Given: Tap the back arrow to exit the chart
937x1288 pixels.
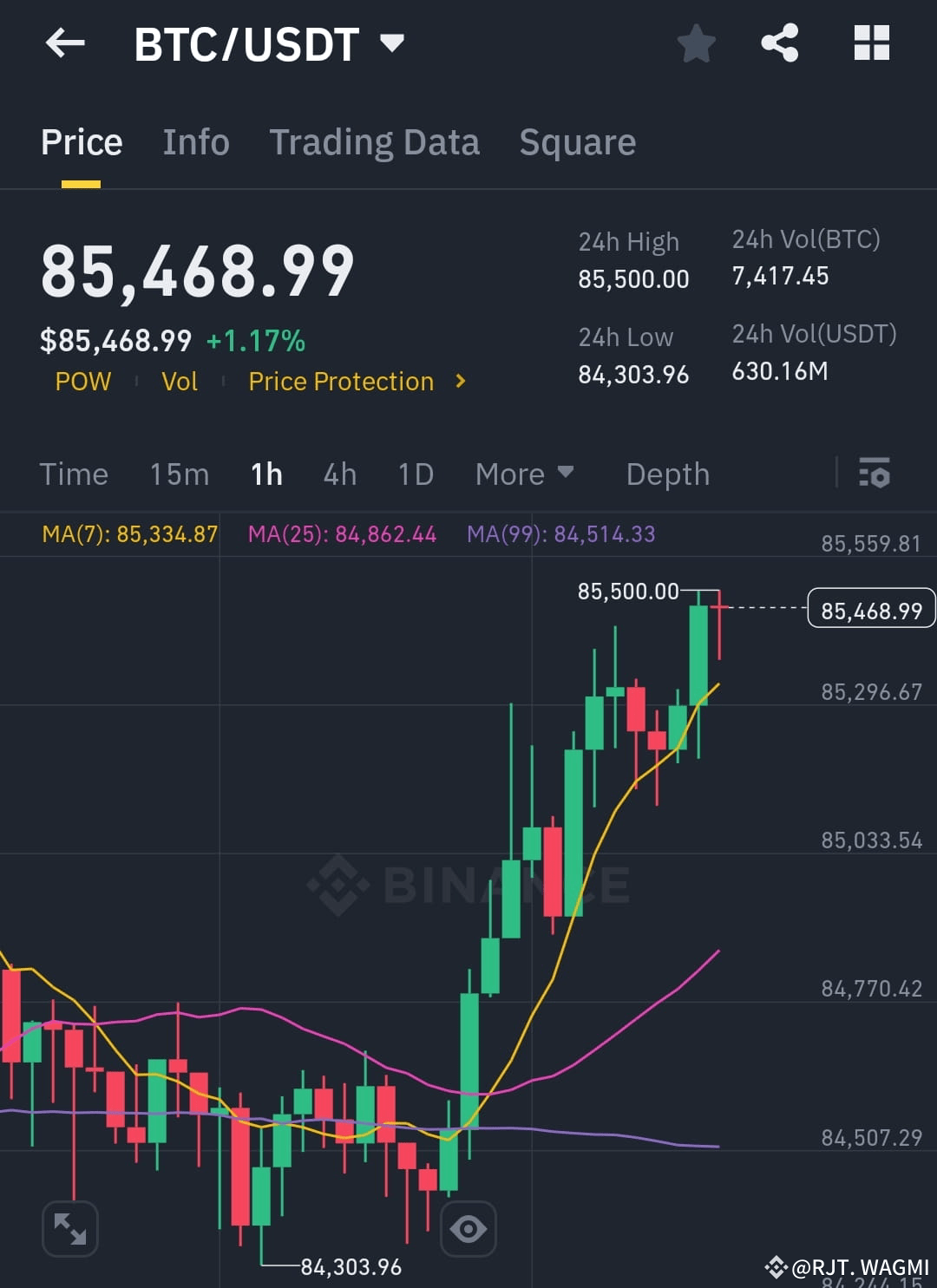Looking at the screenshot, I should click(x=64, y=43).
